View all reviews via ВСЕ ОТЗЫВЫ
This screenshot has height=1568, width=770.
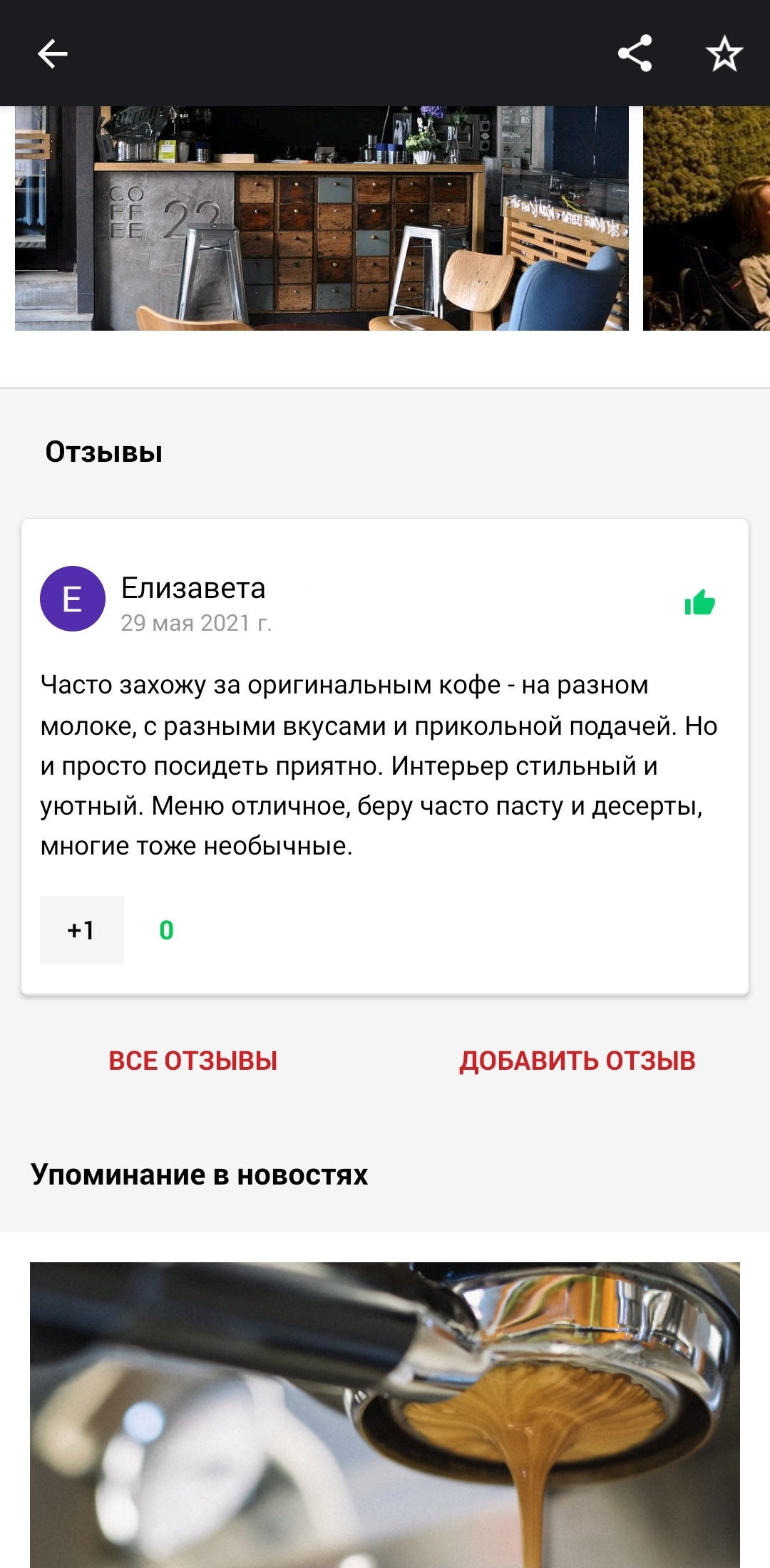pyautogui.click(x=192, y=1061)
